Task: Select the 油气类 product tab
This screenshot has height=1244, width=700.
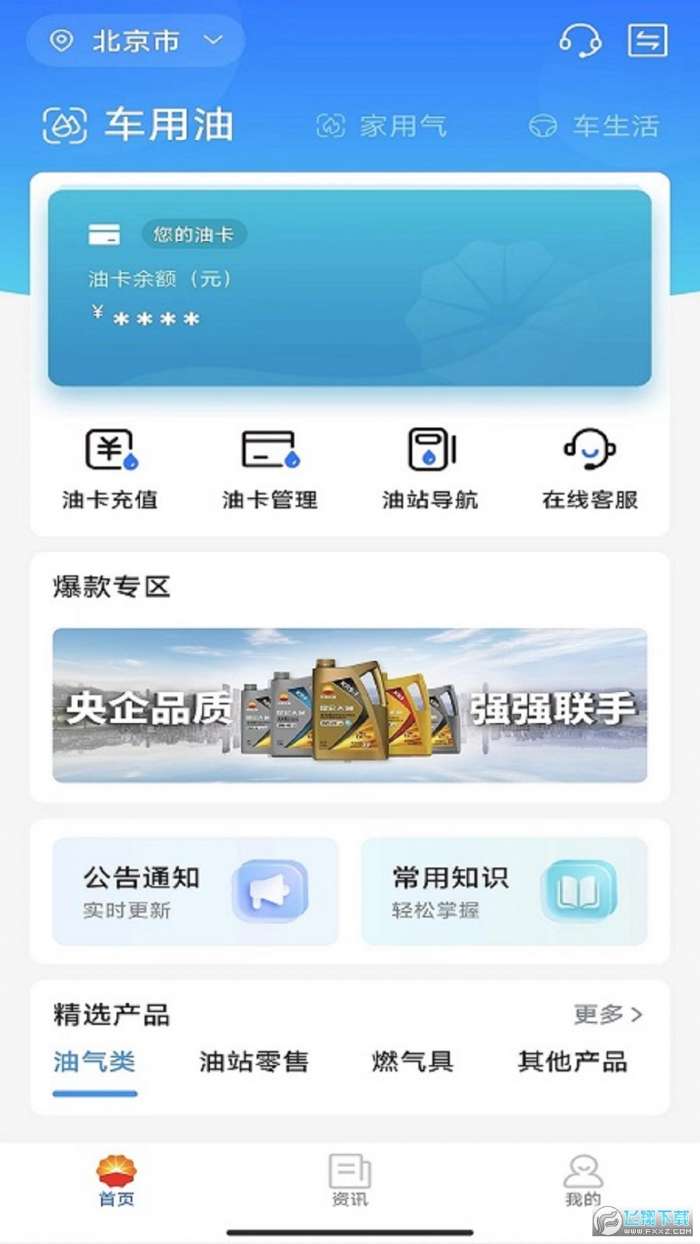Action: (94, 1062)
